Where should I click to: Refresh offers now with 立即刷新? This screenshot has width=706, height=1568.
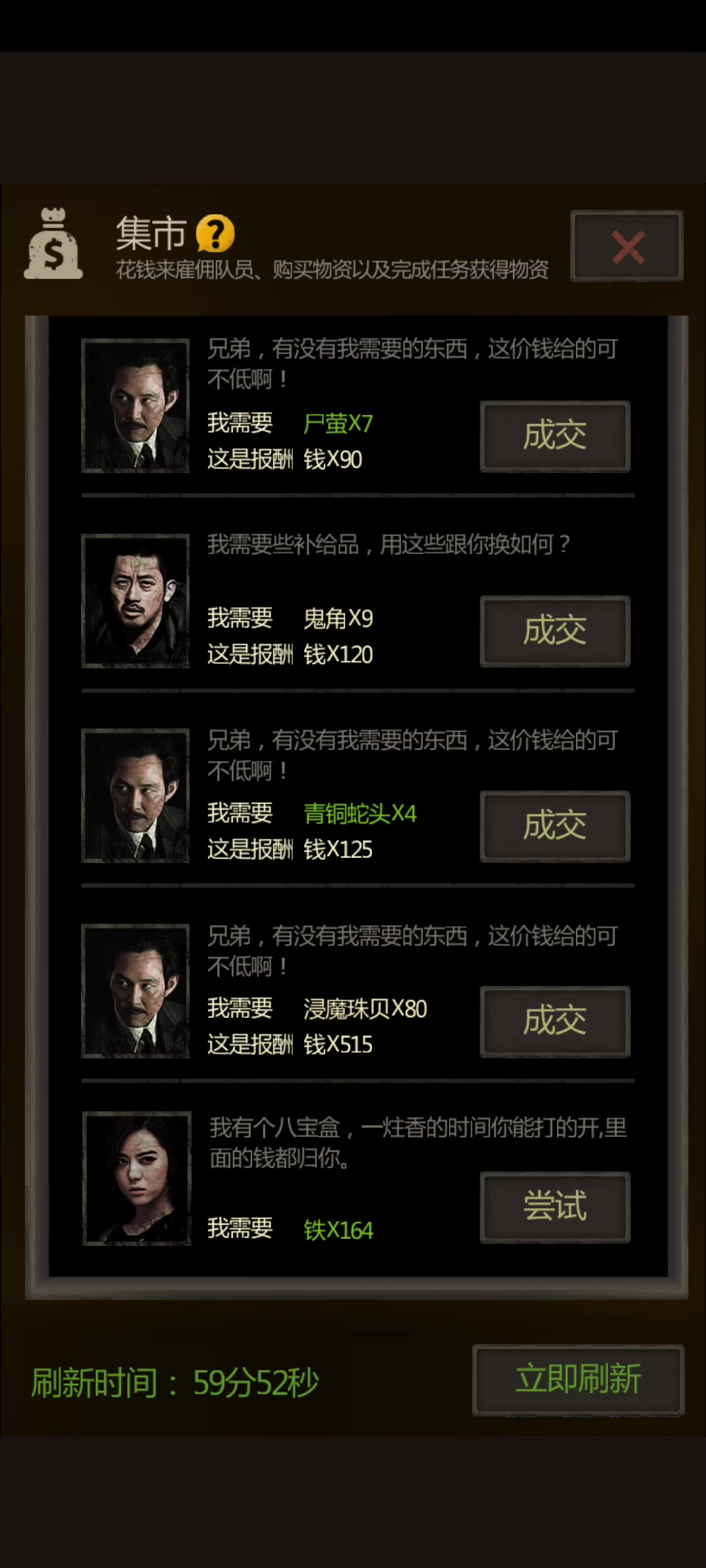click(x=578, y=1380)
